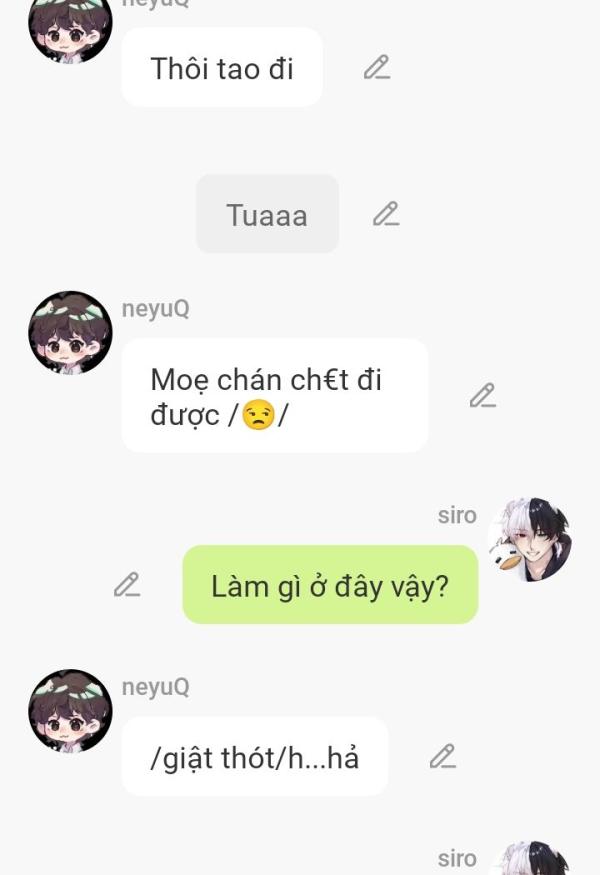Open the editor for "Làm gì ở đây vậy?"
This screenshot has height=875, width=600.
[x=127, y=585]
